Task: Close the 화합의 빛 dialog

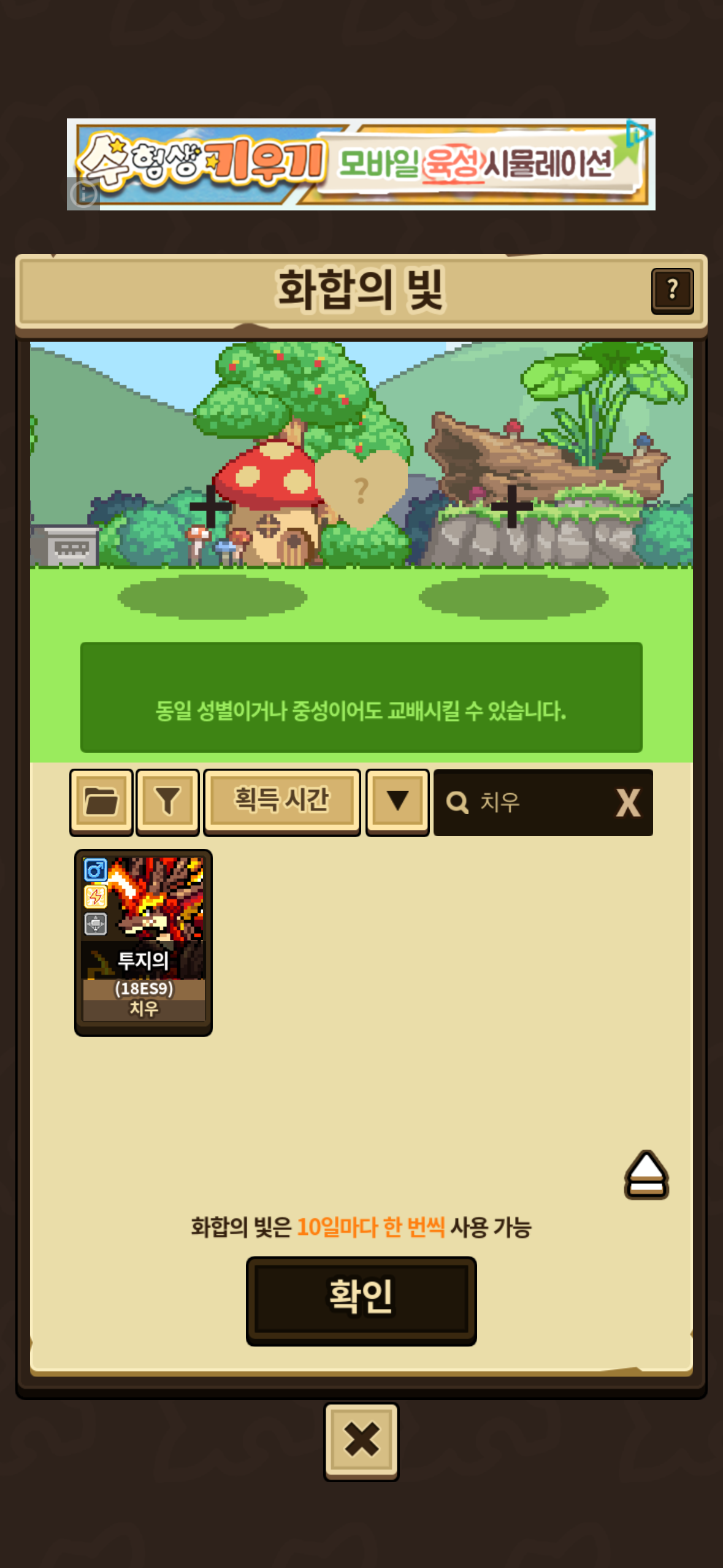Action: point(361,1440)
